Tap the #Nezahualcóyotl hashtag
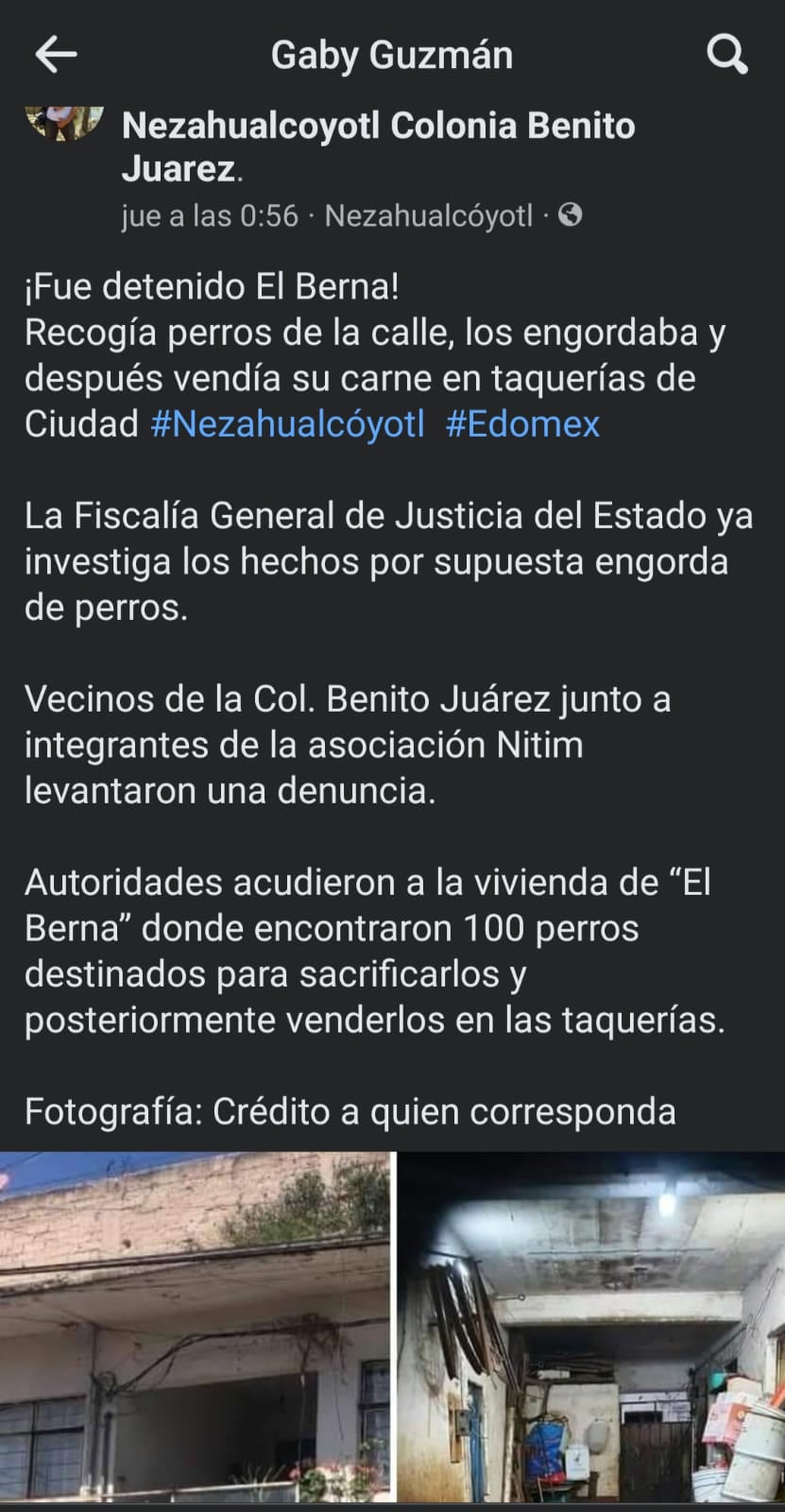 pos(287,423)
